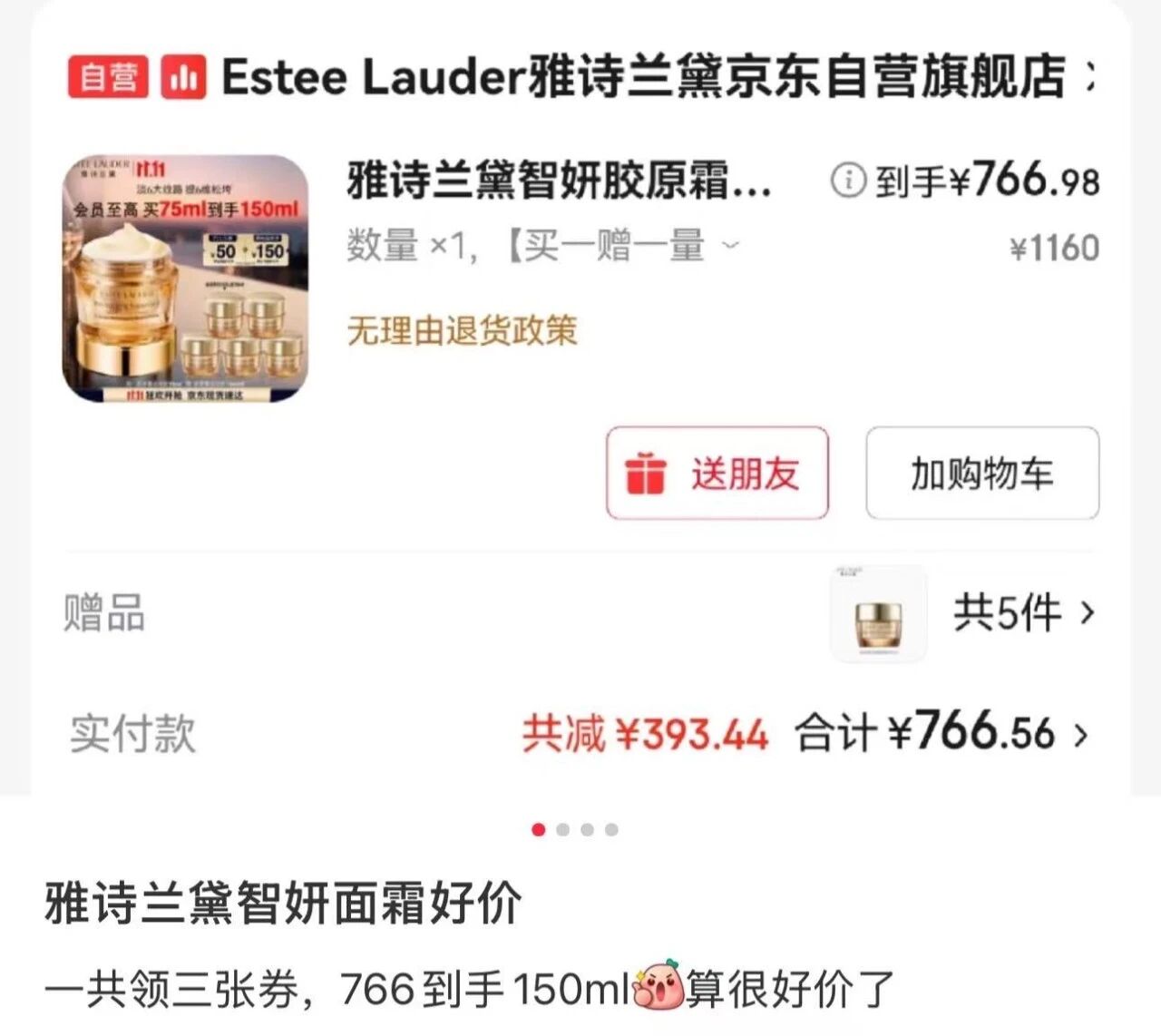Tap the image carousel page indicator dots
1161x1036 pixels.
pyautogui.click(x=575, y=829)
